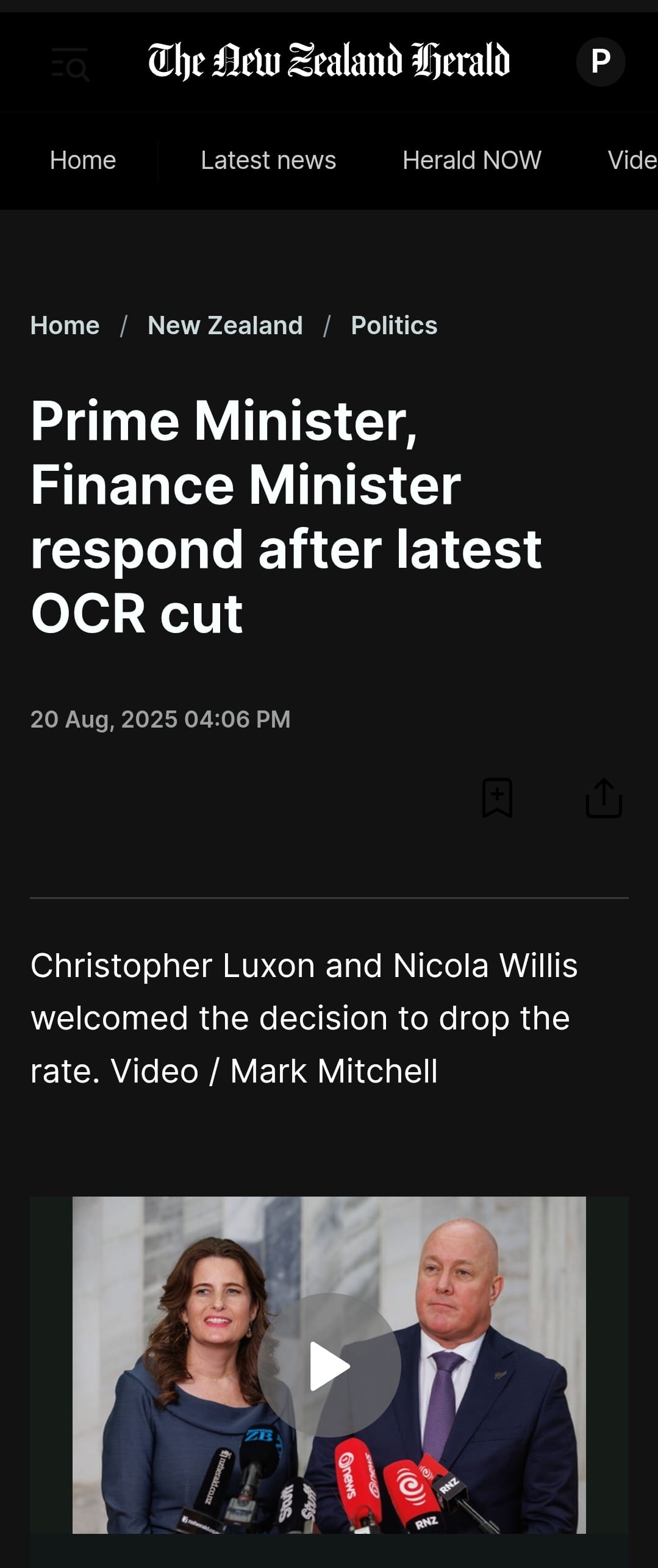This screenshot has width=658, height=1568.
Task: Open Latest news from the navigation
Action: pyautogui.click(x=268, y=160)
